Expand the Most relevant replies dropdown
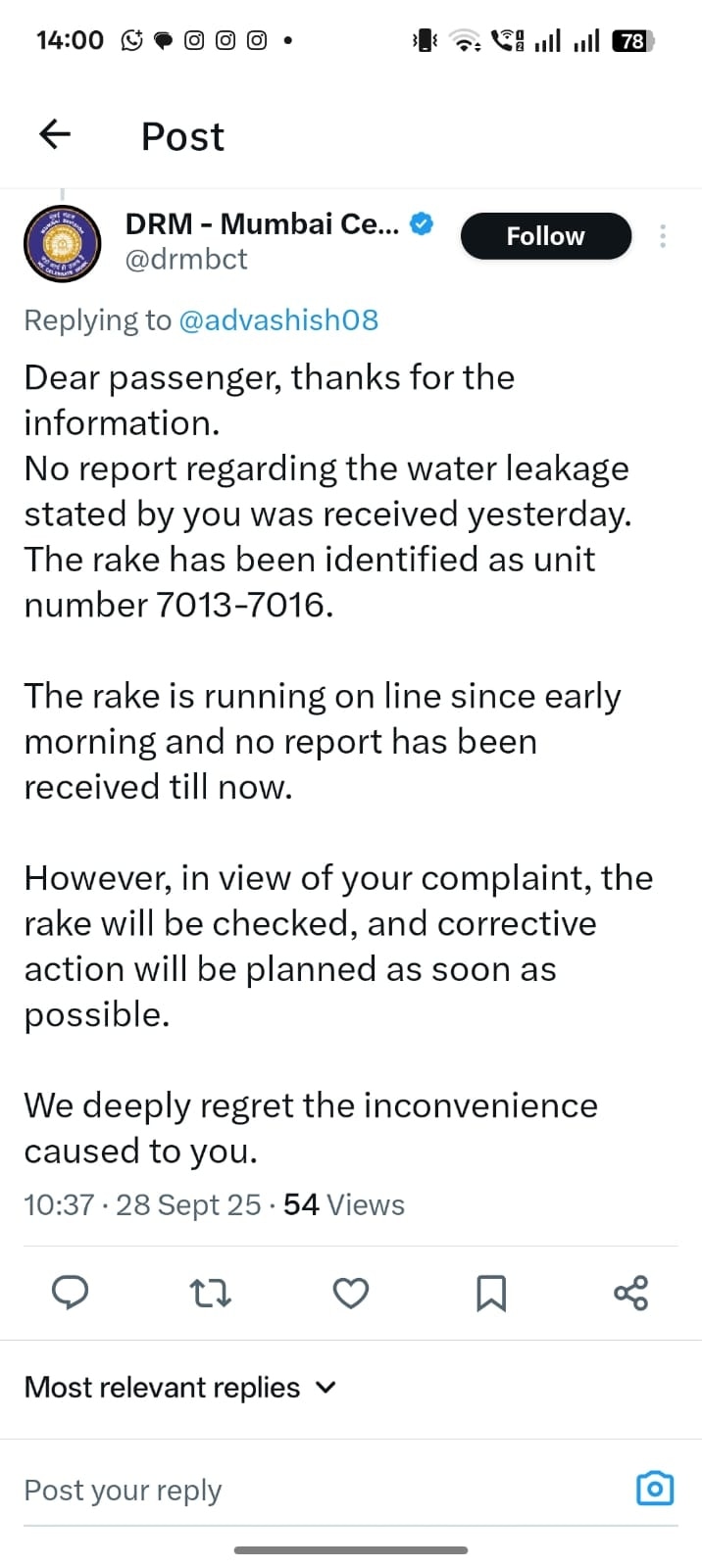Image resolution: width=702 pixels, height=1568 pixels. click(180, 1388)
